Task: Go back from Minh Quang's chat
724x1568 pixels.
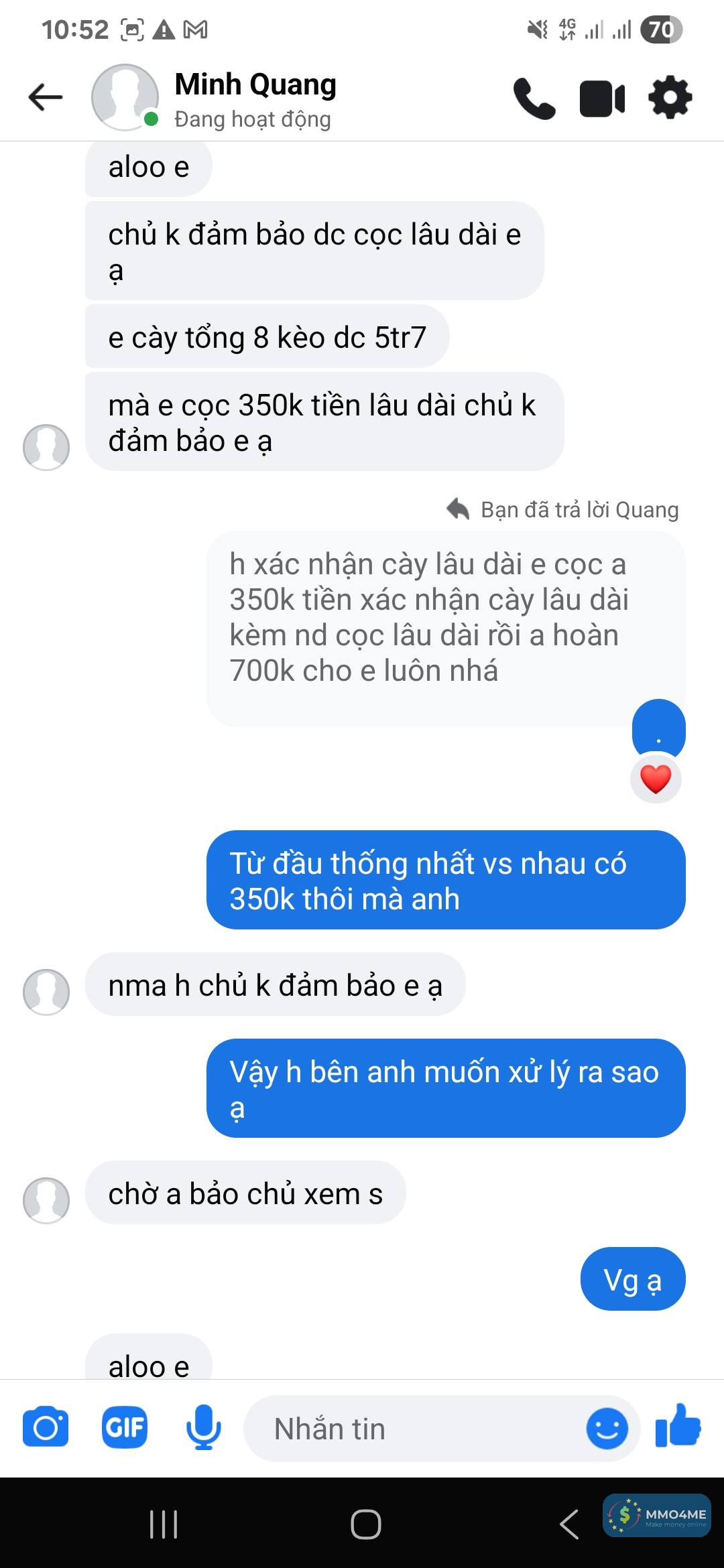Action: point(46,97)
